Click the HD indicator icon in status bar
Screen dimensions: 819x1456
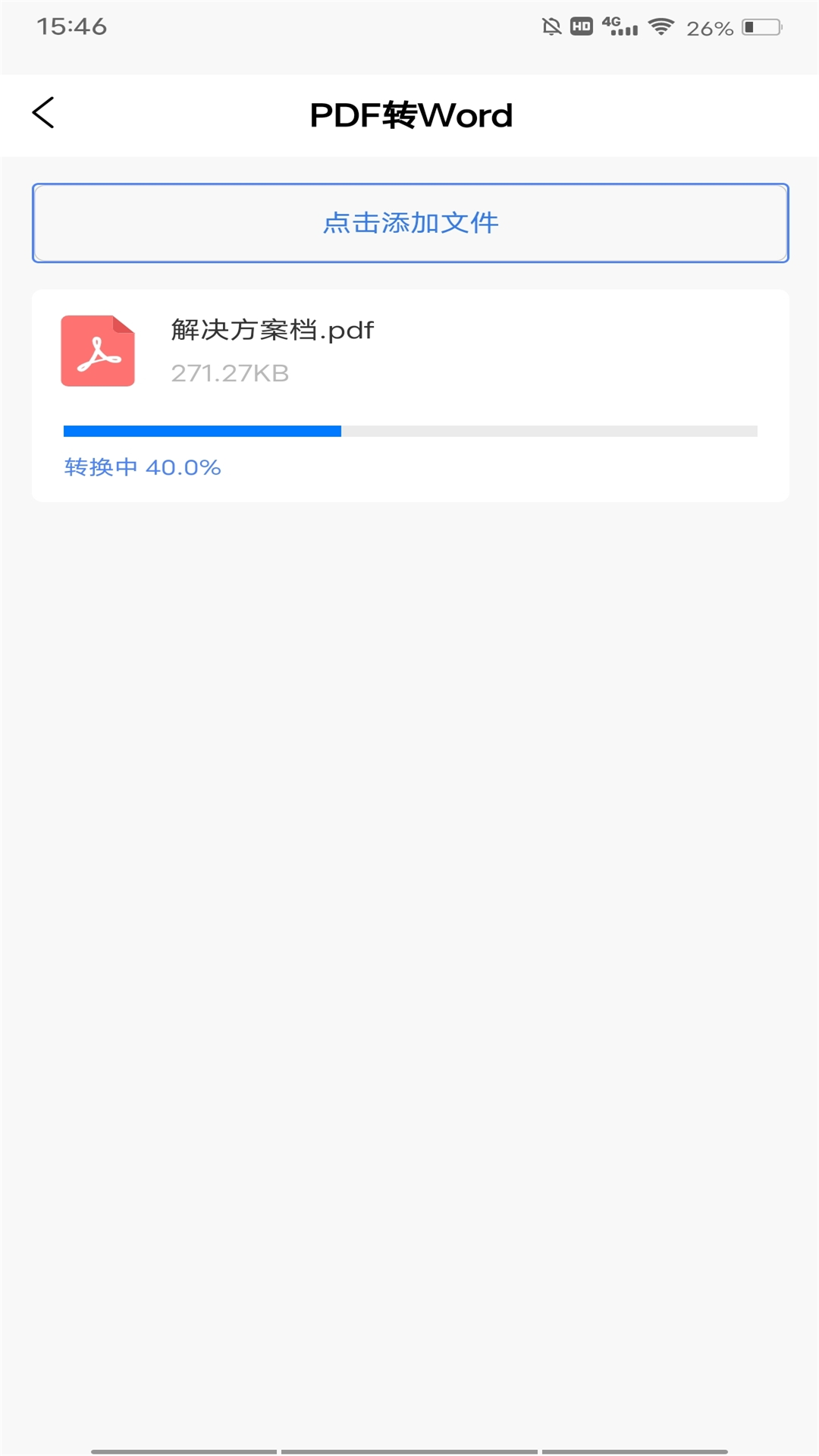tap(579, 24)
